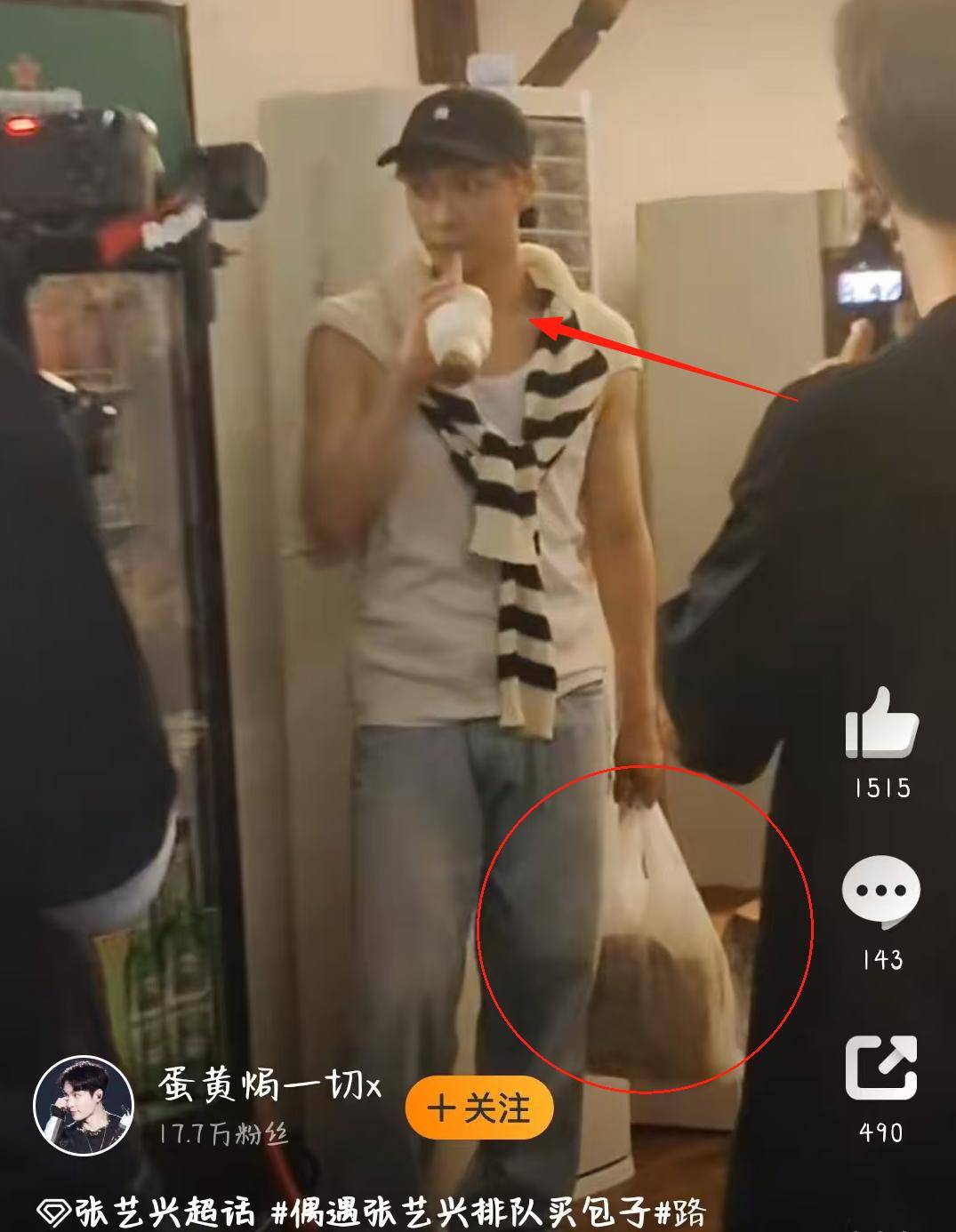Screen dimensions: 956x1232
Task: Follow 蛋黄焗一切x with the 关注 button
Action: 479,1108
